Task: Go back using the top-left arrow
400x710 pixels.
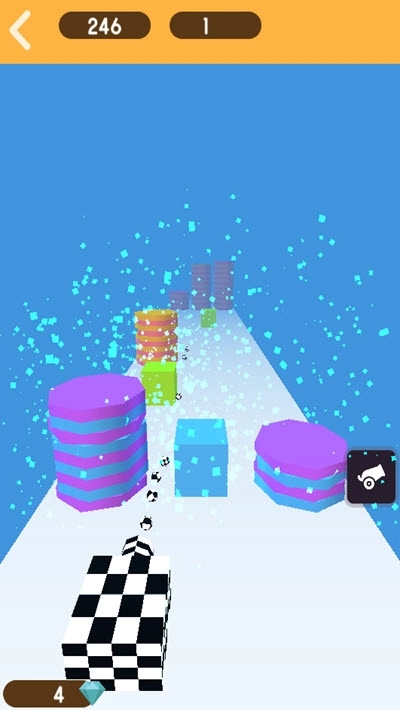Action: tap(20, 30)
